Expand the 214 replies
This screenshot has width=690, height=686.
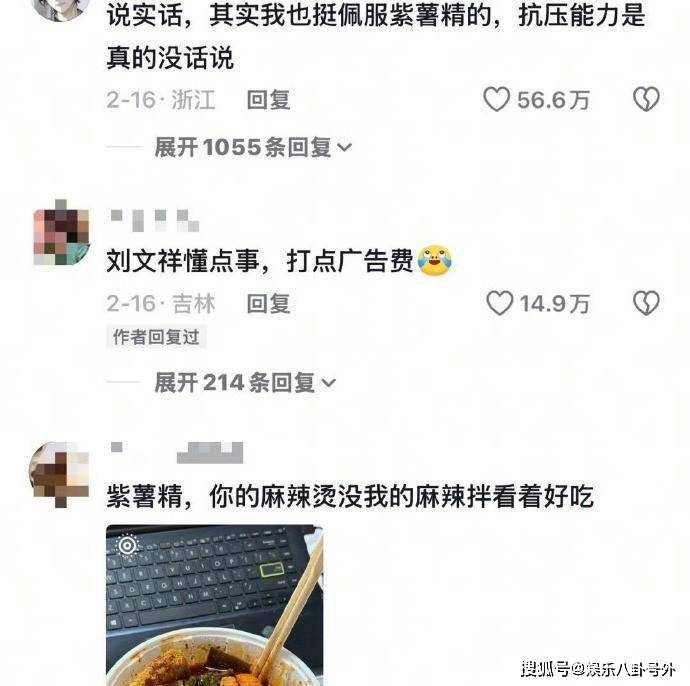click(244, 382)
